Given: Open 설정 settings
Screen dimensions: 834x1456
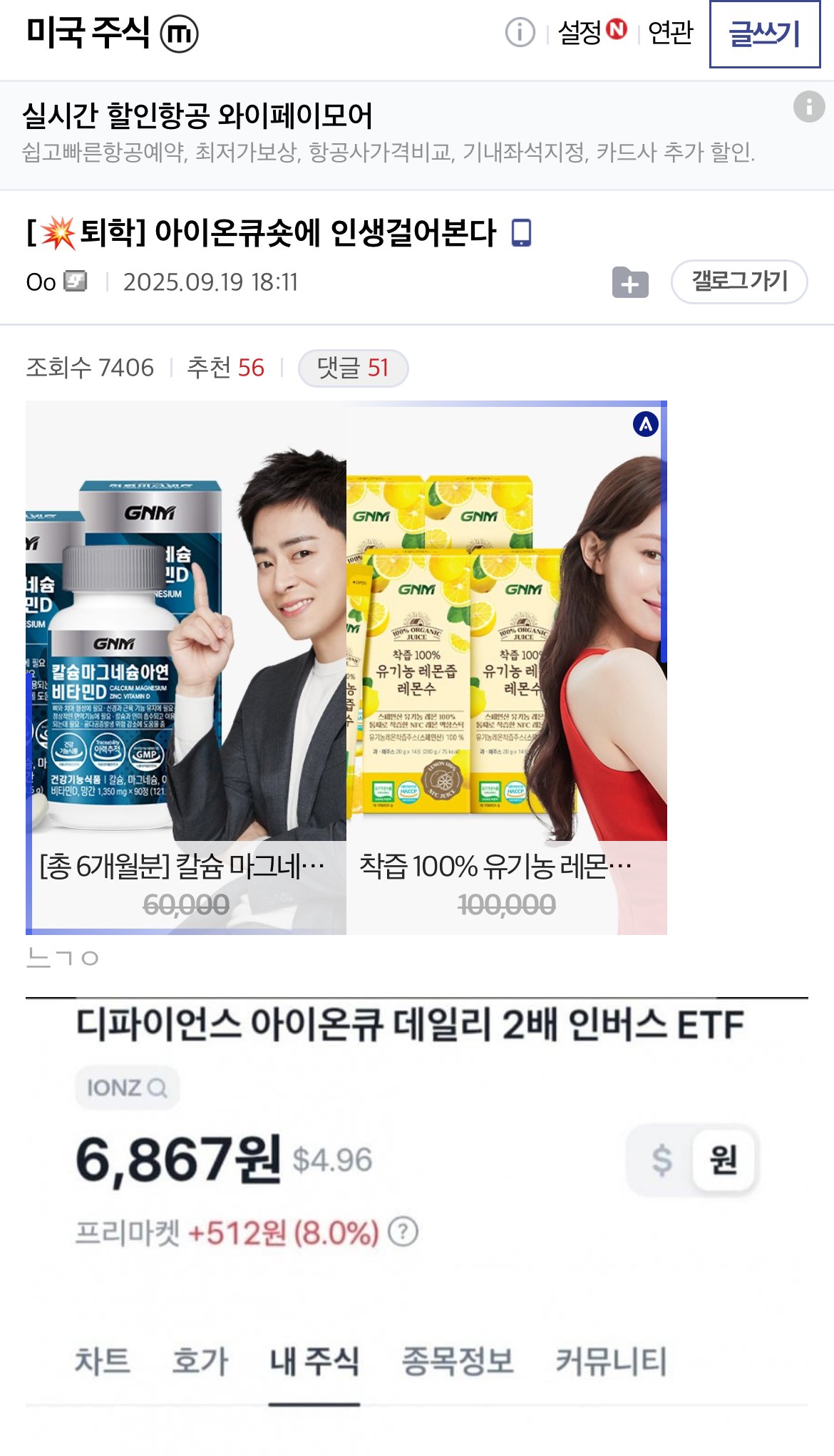Looking at the screenshot, I should coord(580,33).
